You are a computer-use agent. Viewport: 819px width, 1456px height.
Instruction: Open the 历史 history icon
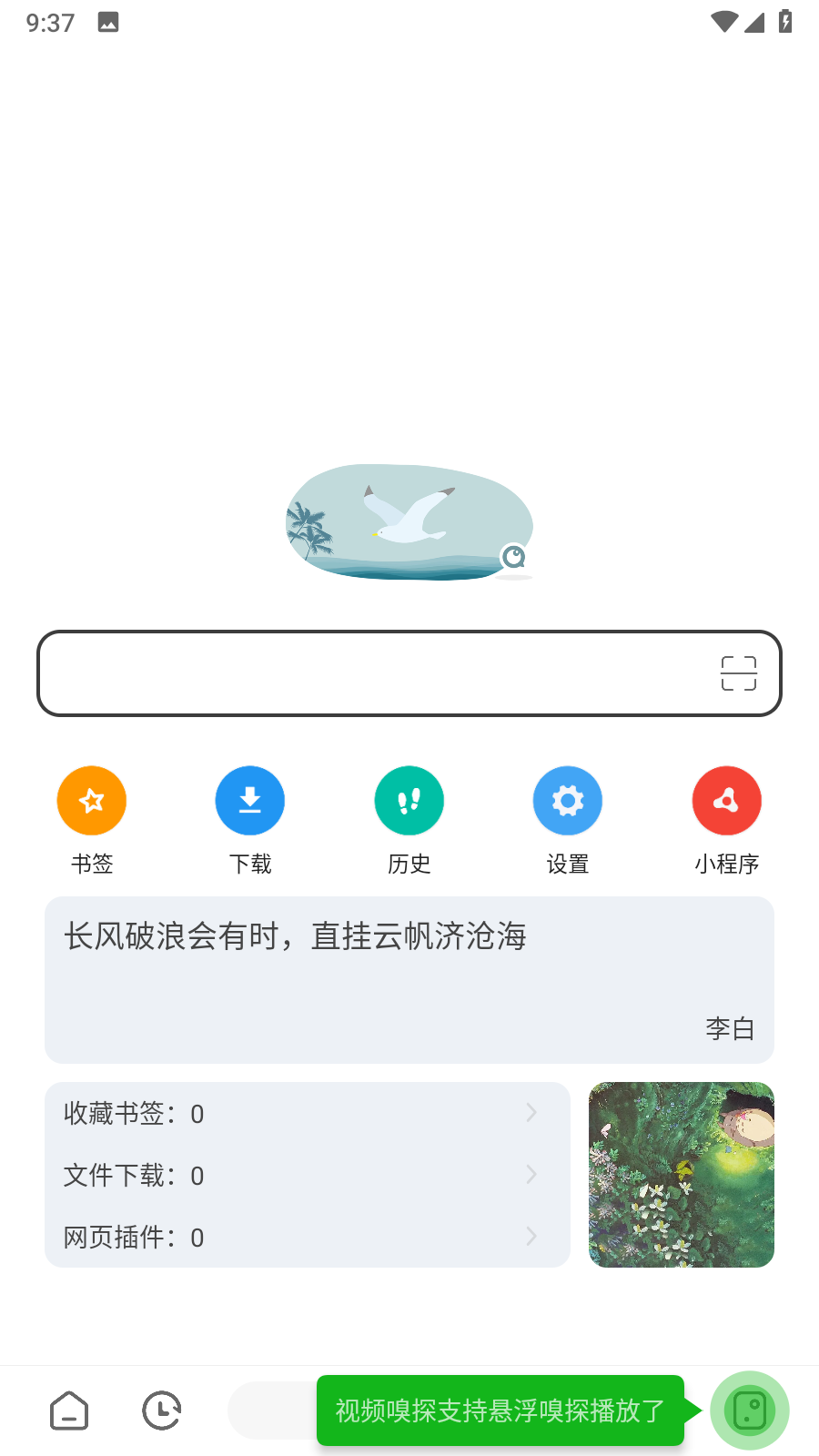tap(409, 800)
